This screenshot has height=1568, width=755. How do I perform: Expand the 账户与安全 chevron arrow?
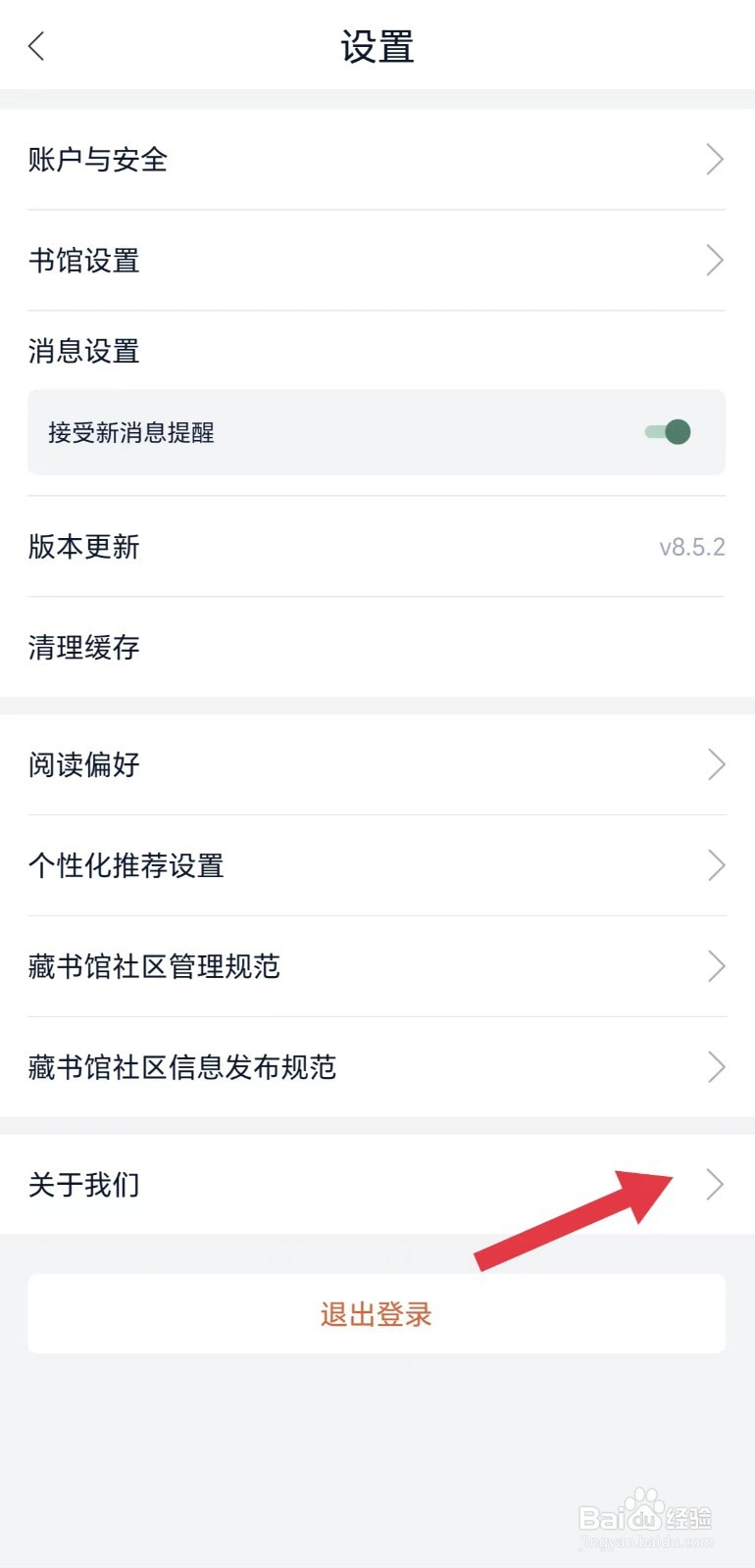coord(715,160)
